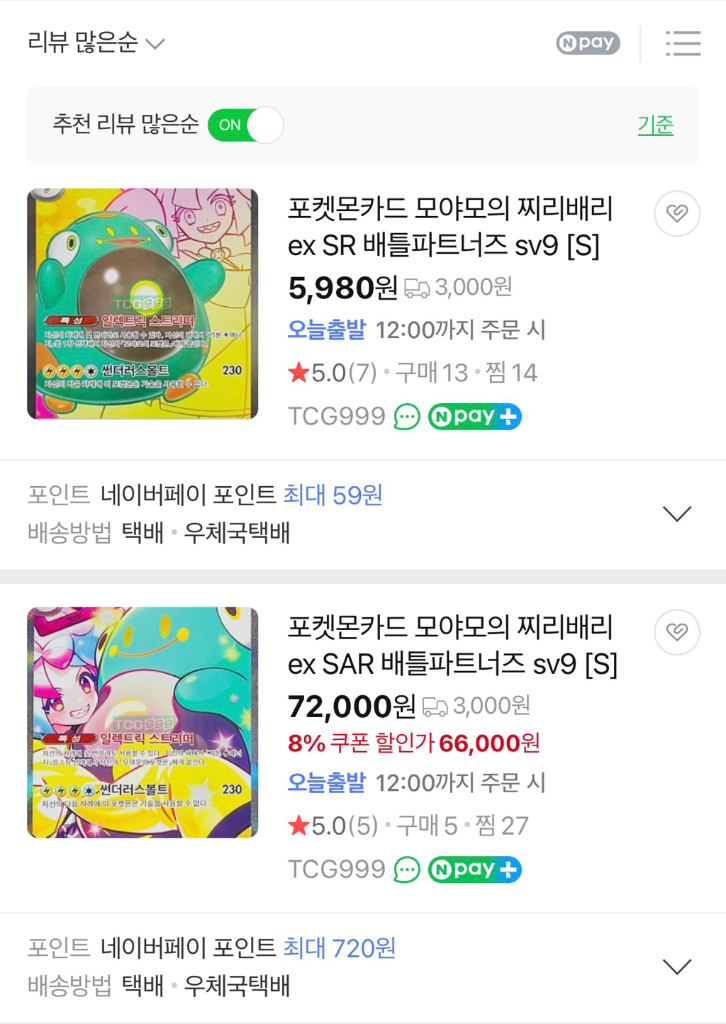The image size is (726, 1024).
Task: Add the SAR card to wishlist via heart icon
Action: (678, 632)
